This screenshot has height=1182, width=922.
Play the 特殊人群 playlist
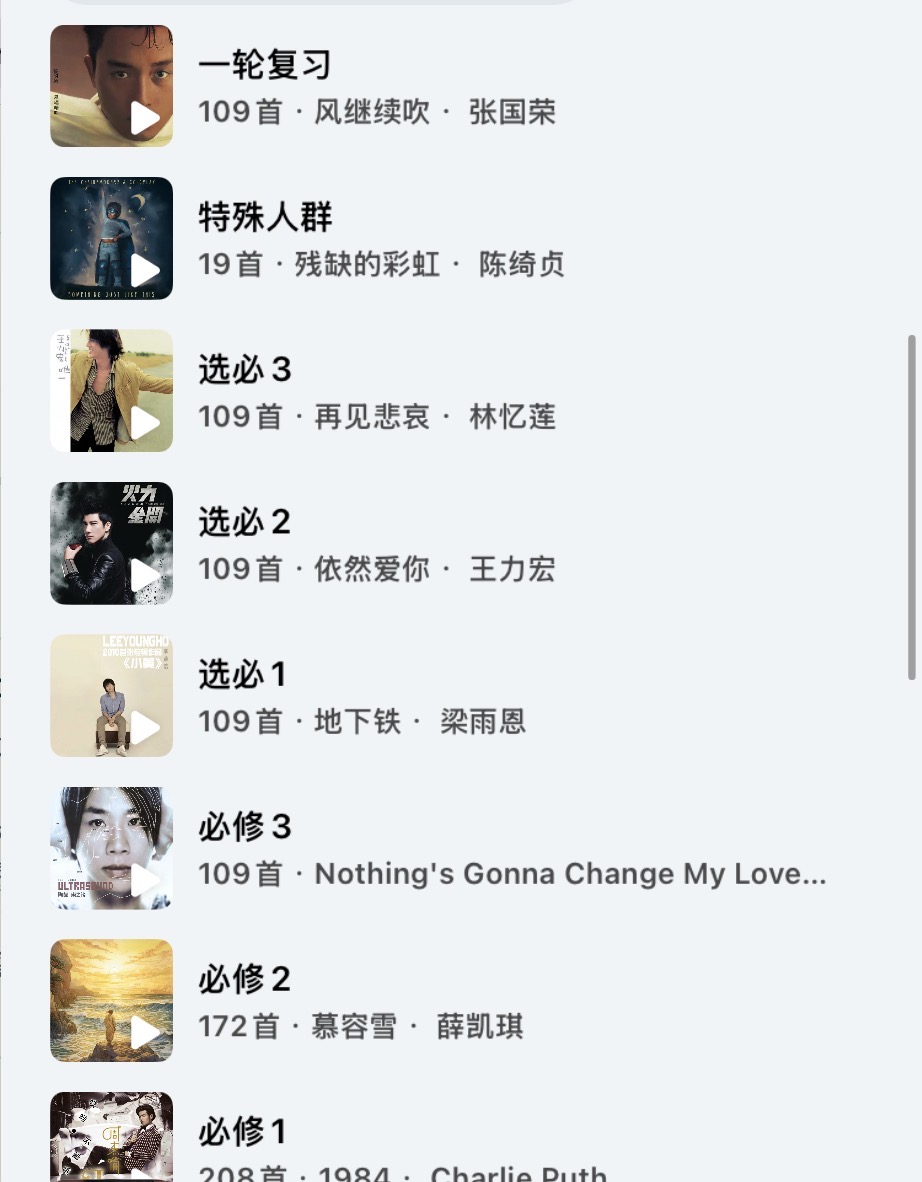(x=145, y=271)
